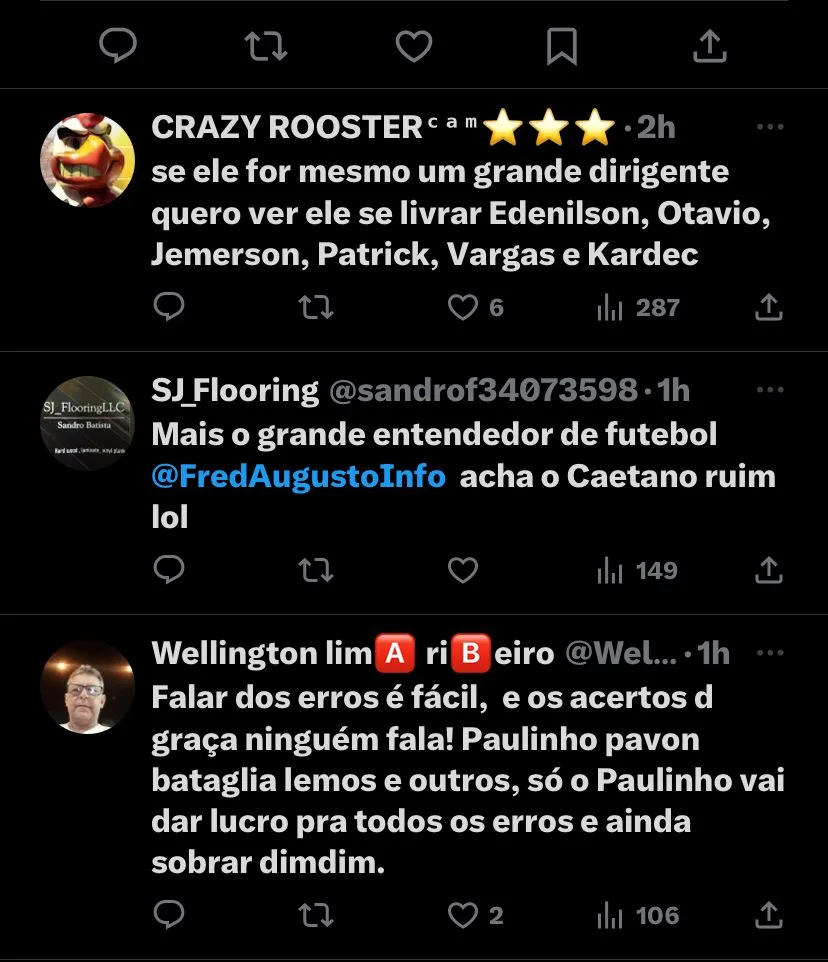Reply to the main post
This screenshot has height=962, width=828.
click(119, 45)
